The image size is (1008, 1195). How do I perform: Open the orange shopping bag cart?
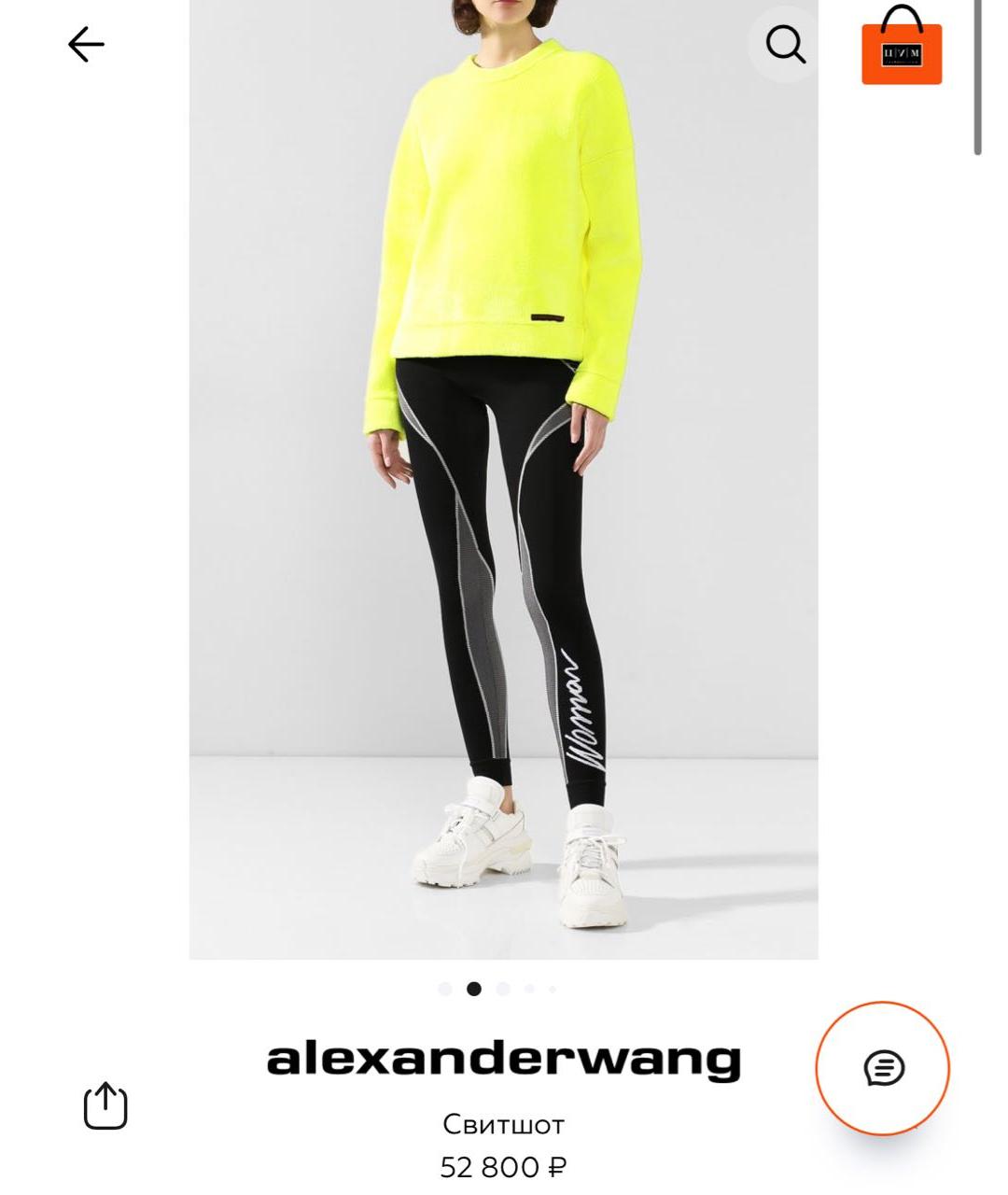(x=901, y=49)
